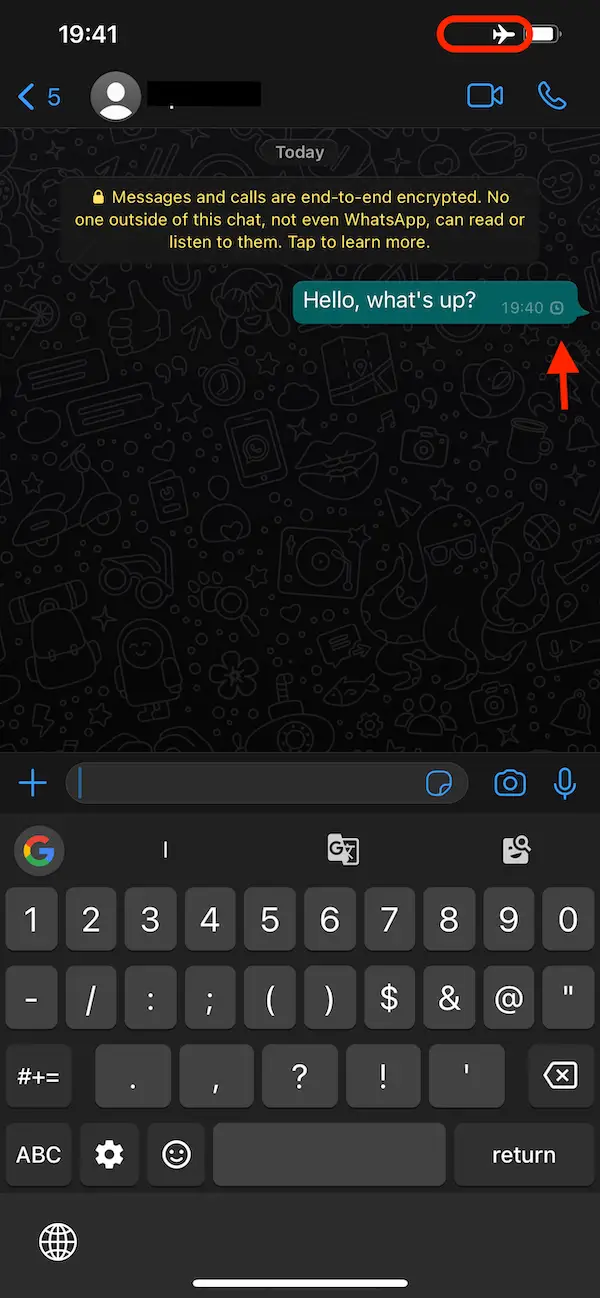Screen dimensions: 600x1298
Task: Tap the backspace key
Action: [560, 1076]
